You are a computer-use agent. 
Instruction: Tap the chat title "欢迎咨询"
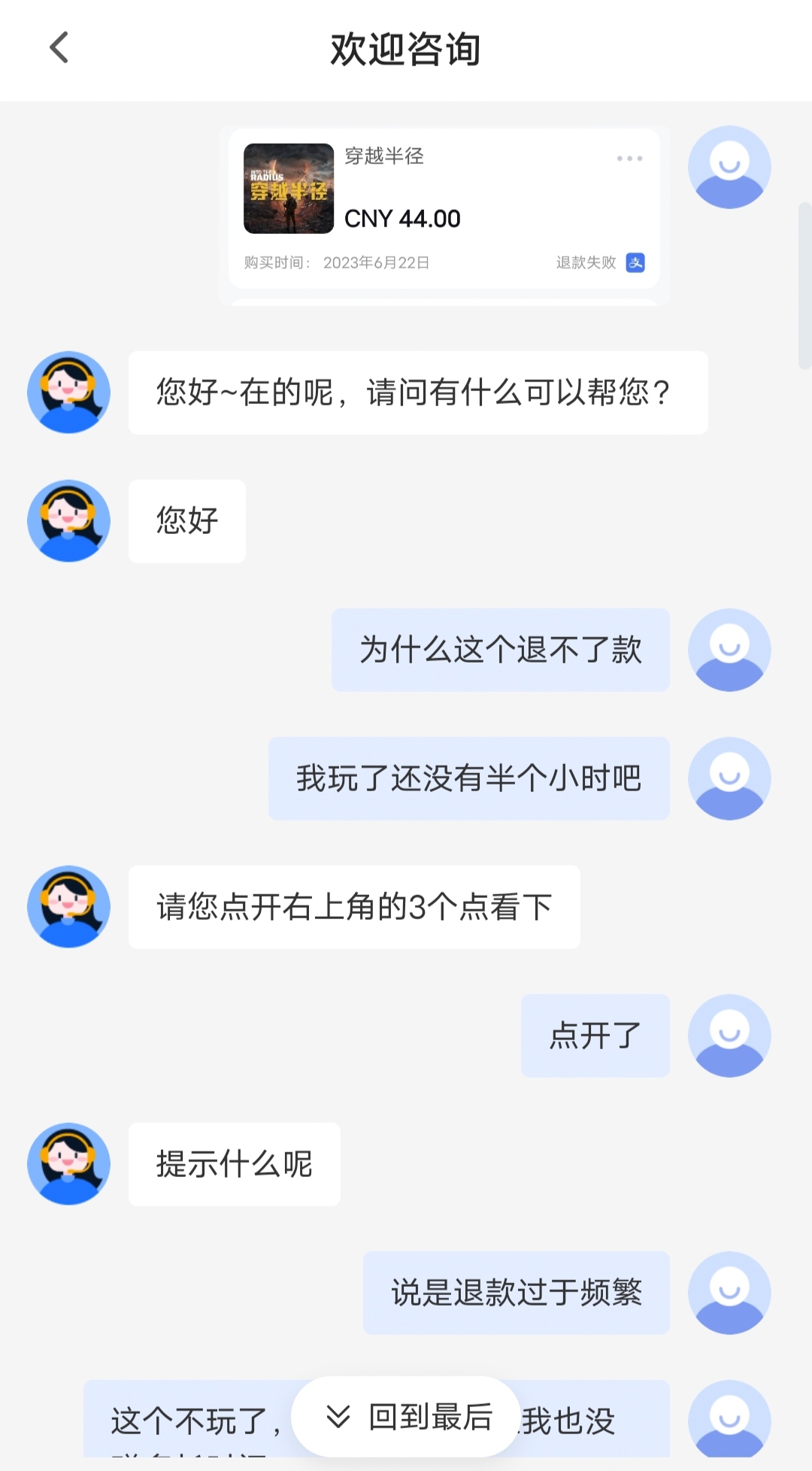coord(406,47)
